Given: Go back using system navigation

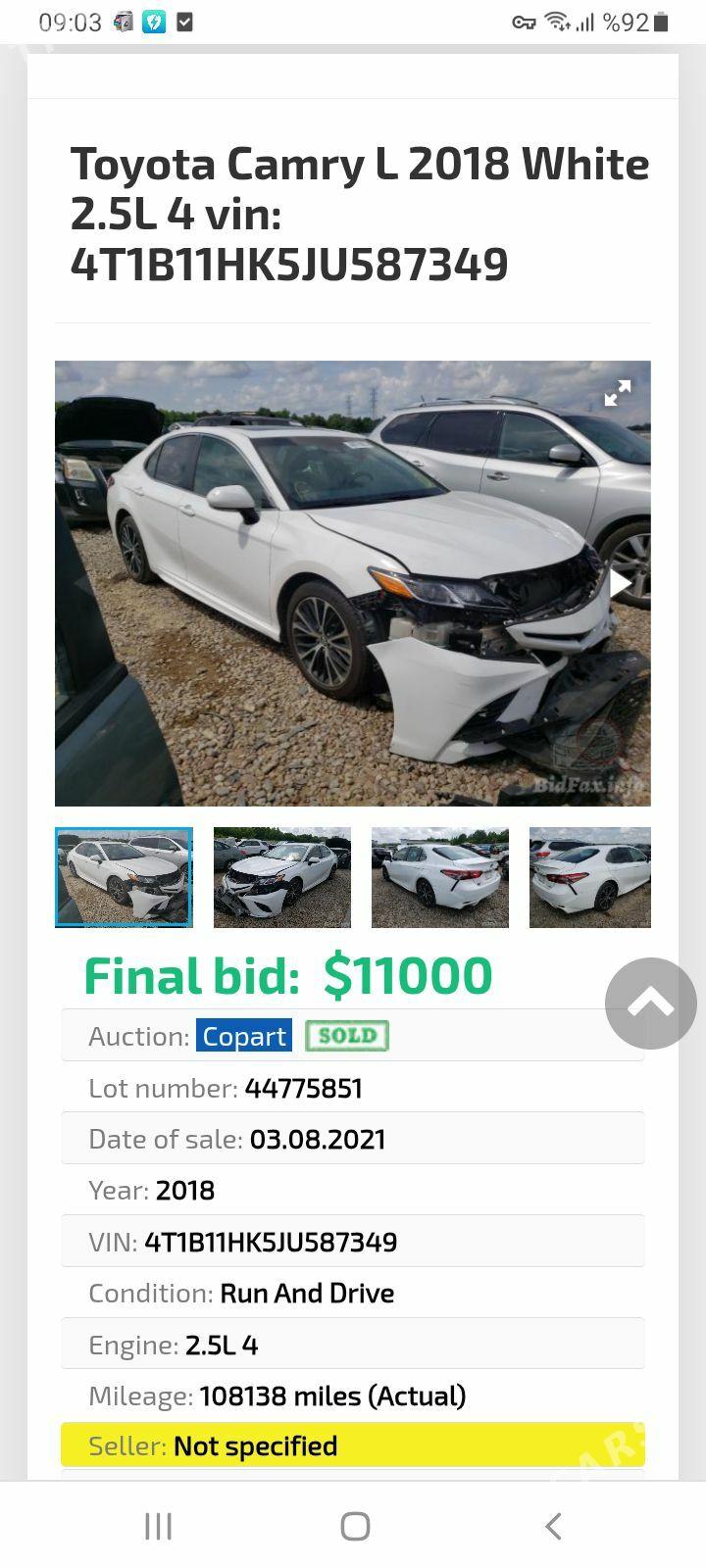Looking at the screenshot, I should pos(553,1526).
